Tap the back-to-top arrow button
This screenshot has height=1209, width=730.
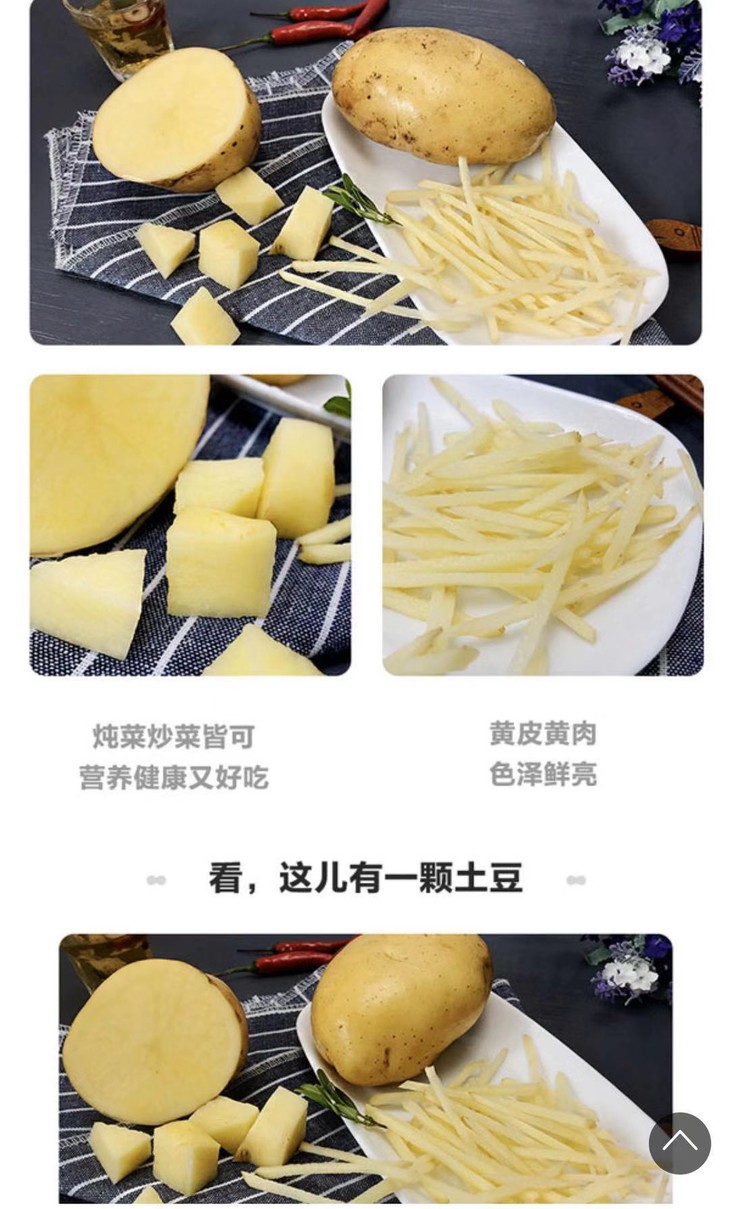(x=680, y=1143)
